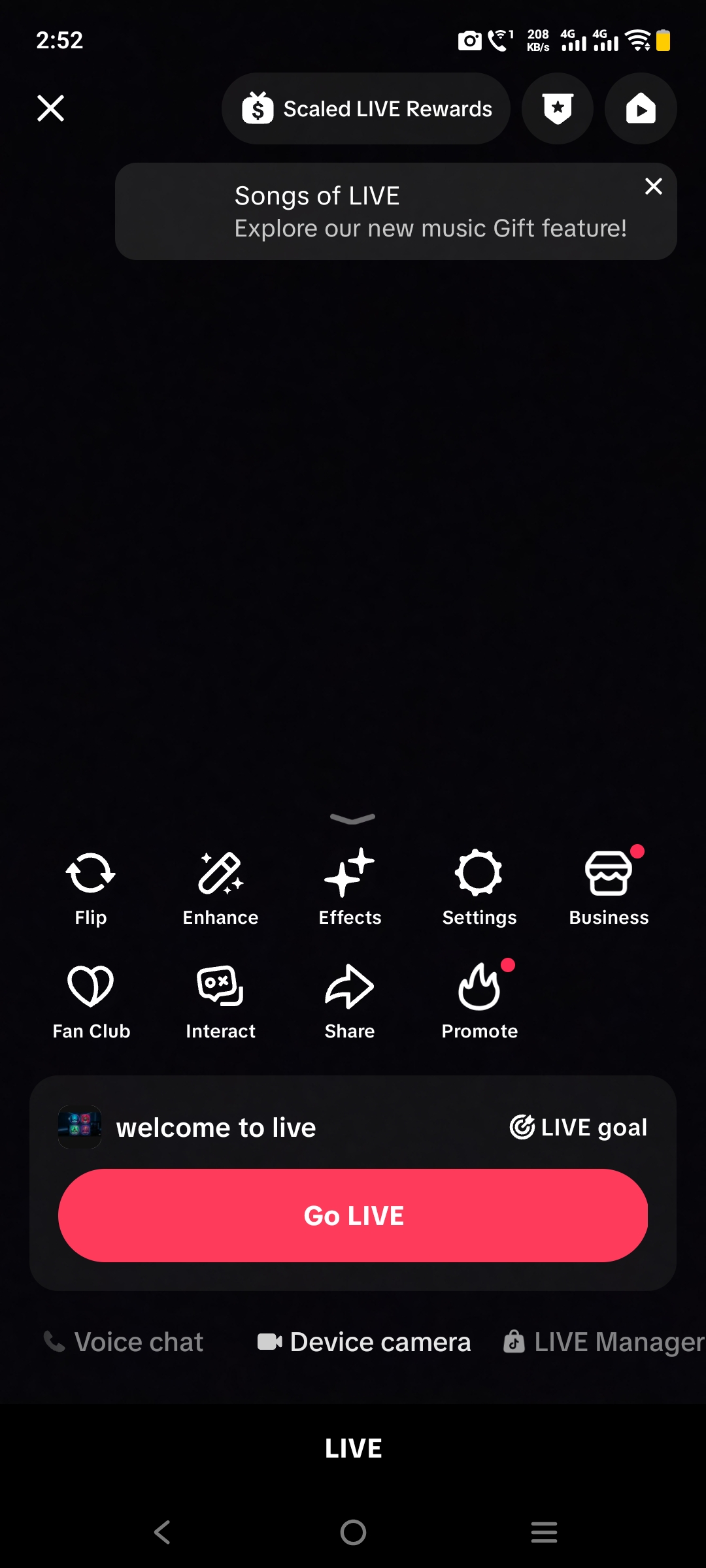
Task: Set a LIVE goal
Action: [579, 1128]
